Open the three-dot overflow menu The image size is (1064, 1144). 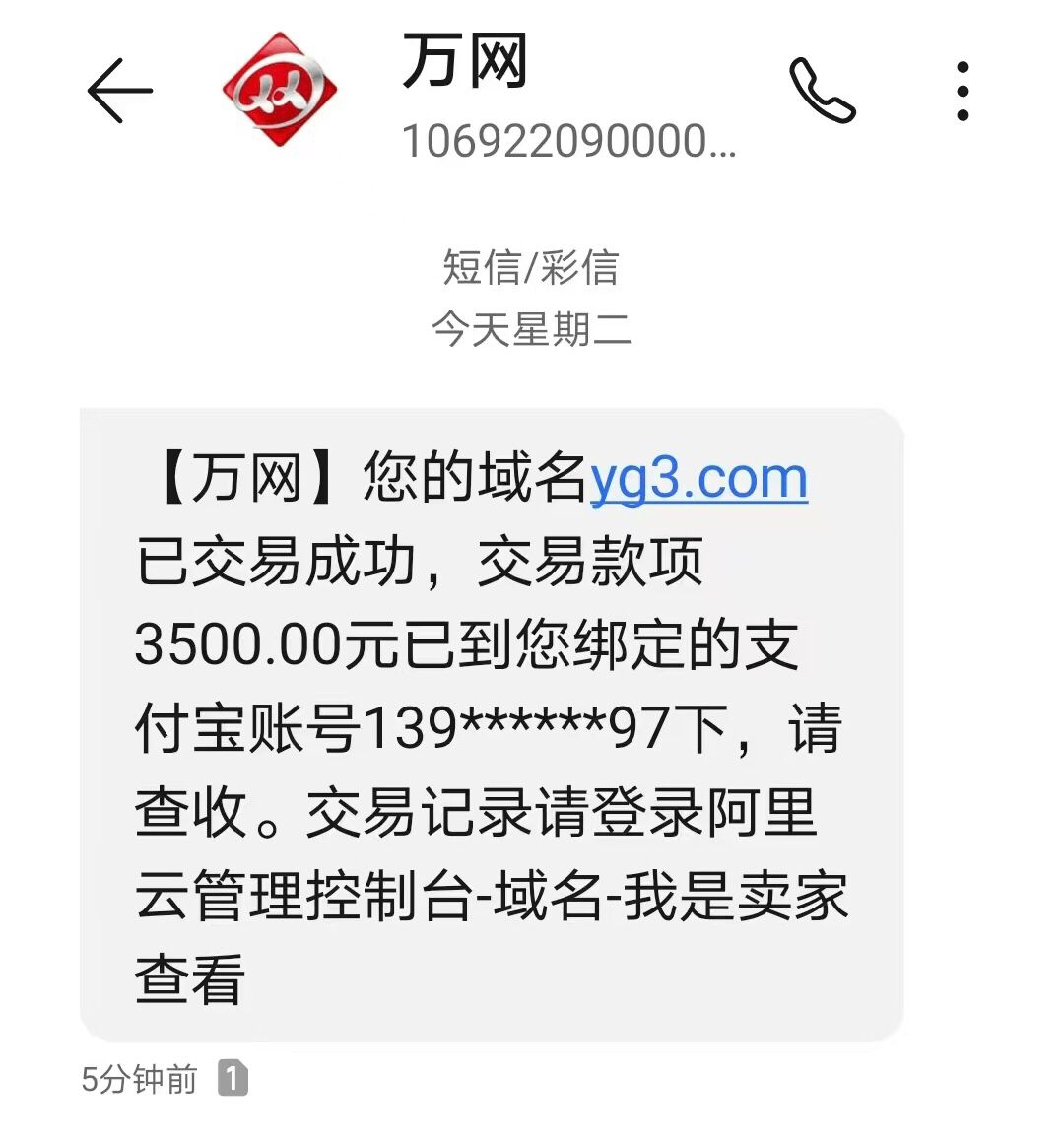pyautogui.click(x=963, y=91)
